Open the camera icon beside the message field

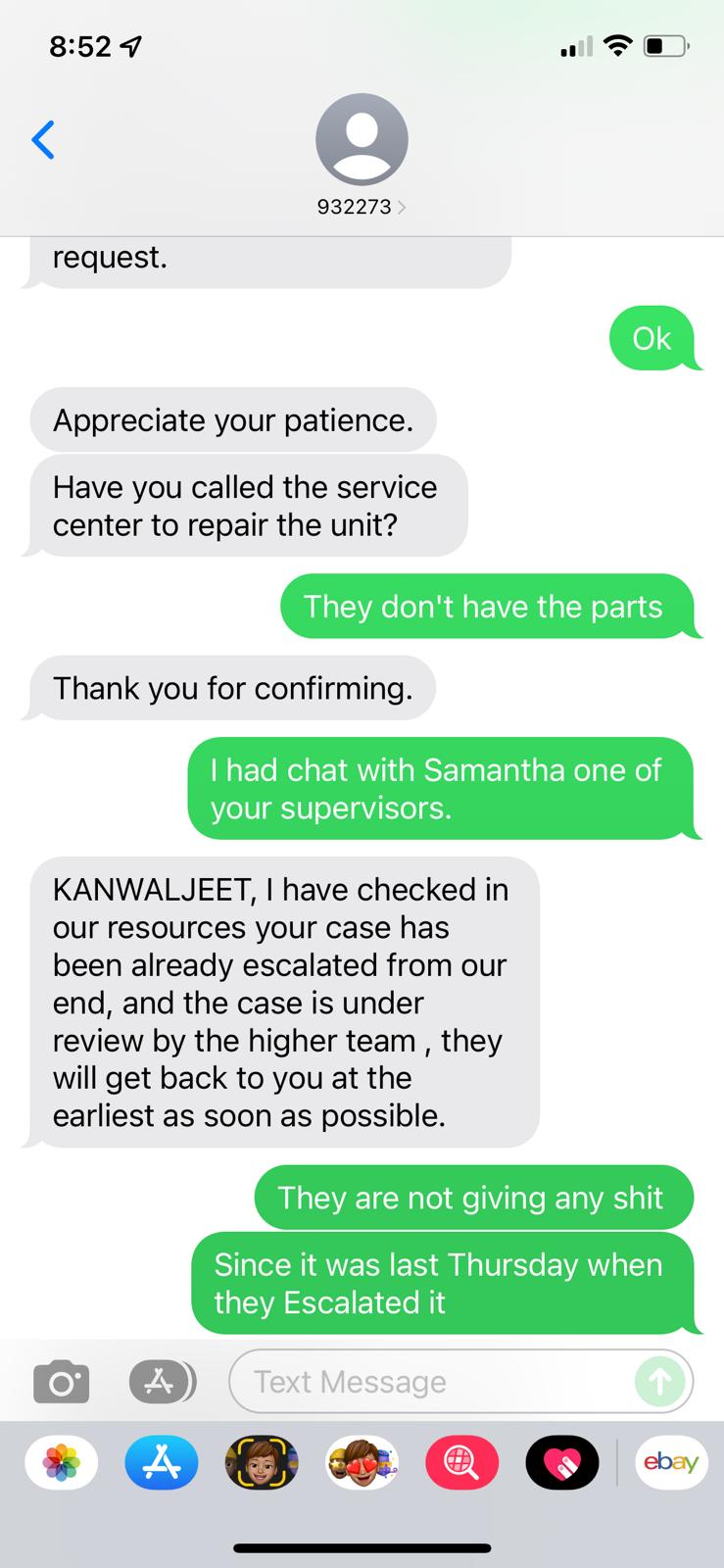(x=62, y=1381)
